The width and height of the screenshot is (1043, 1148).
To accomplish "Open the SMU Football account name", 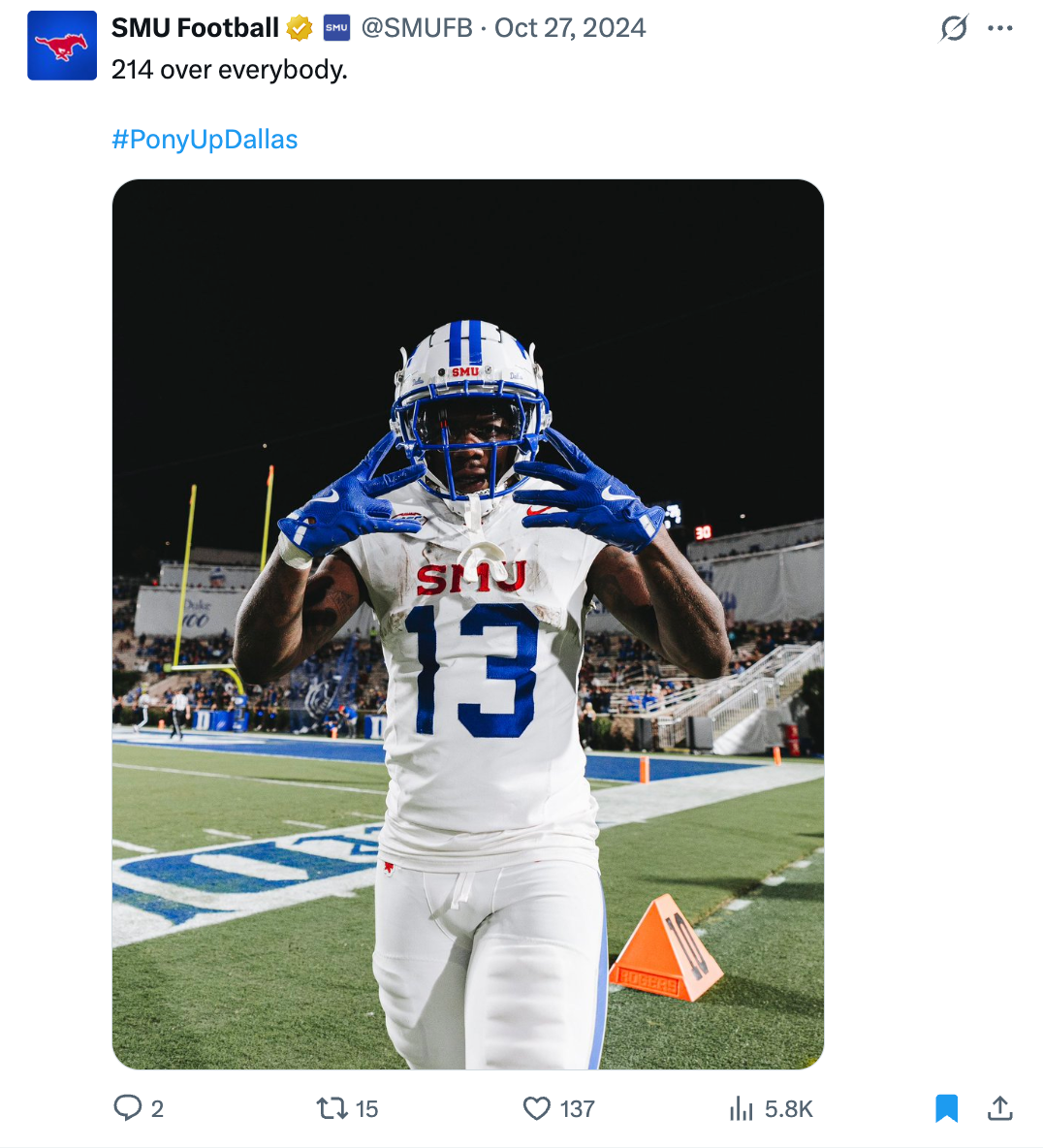I will point(195,28).
